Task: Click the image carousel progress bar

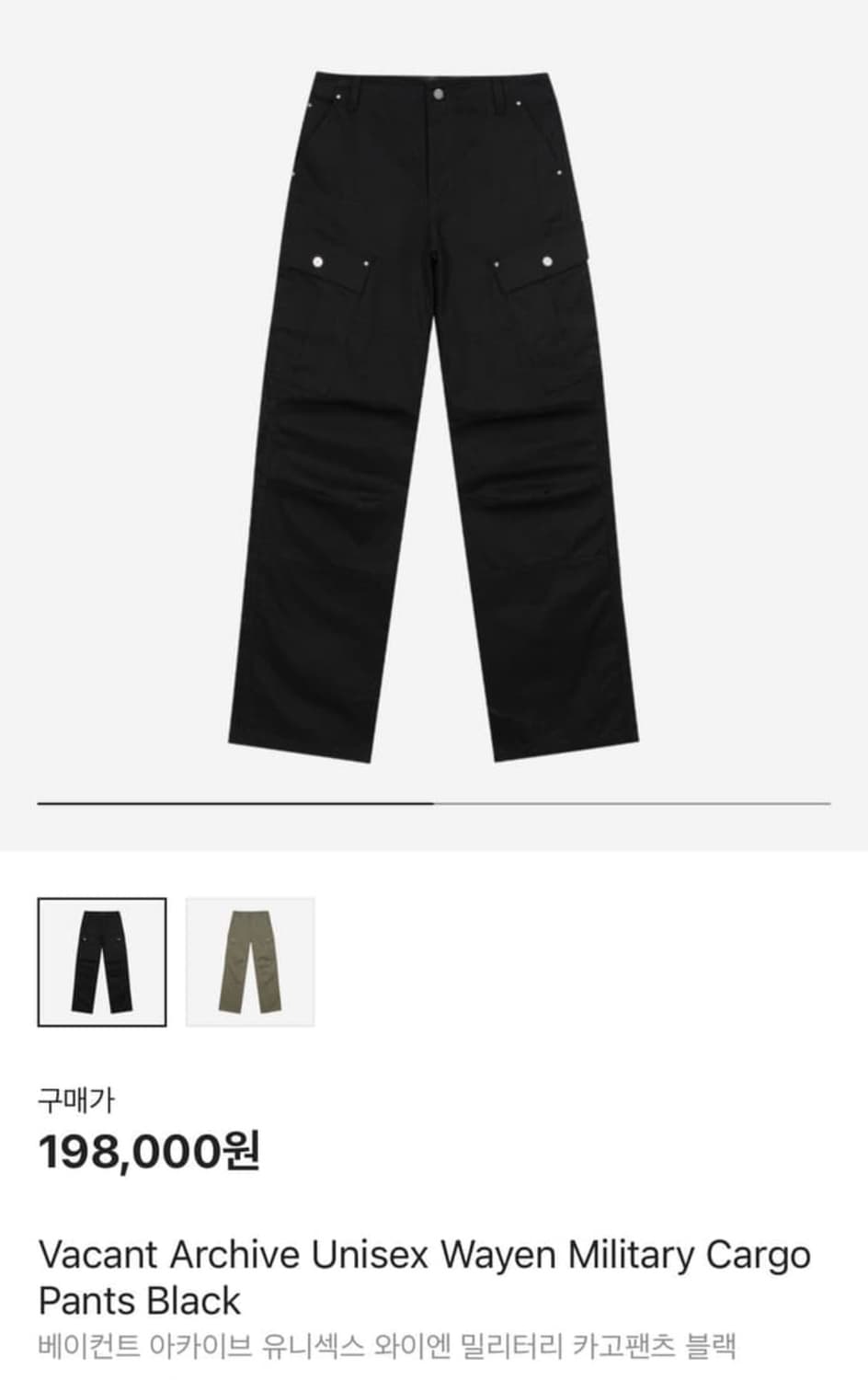Action: pyautogui.click(x=434, y=803)
